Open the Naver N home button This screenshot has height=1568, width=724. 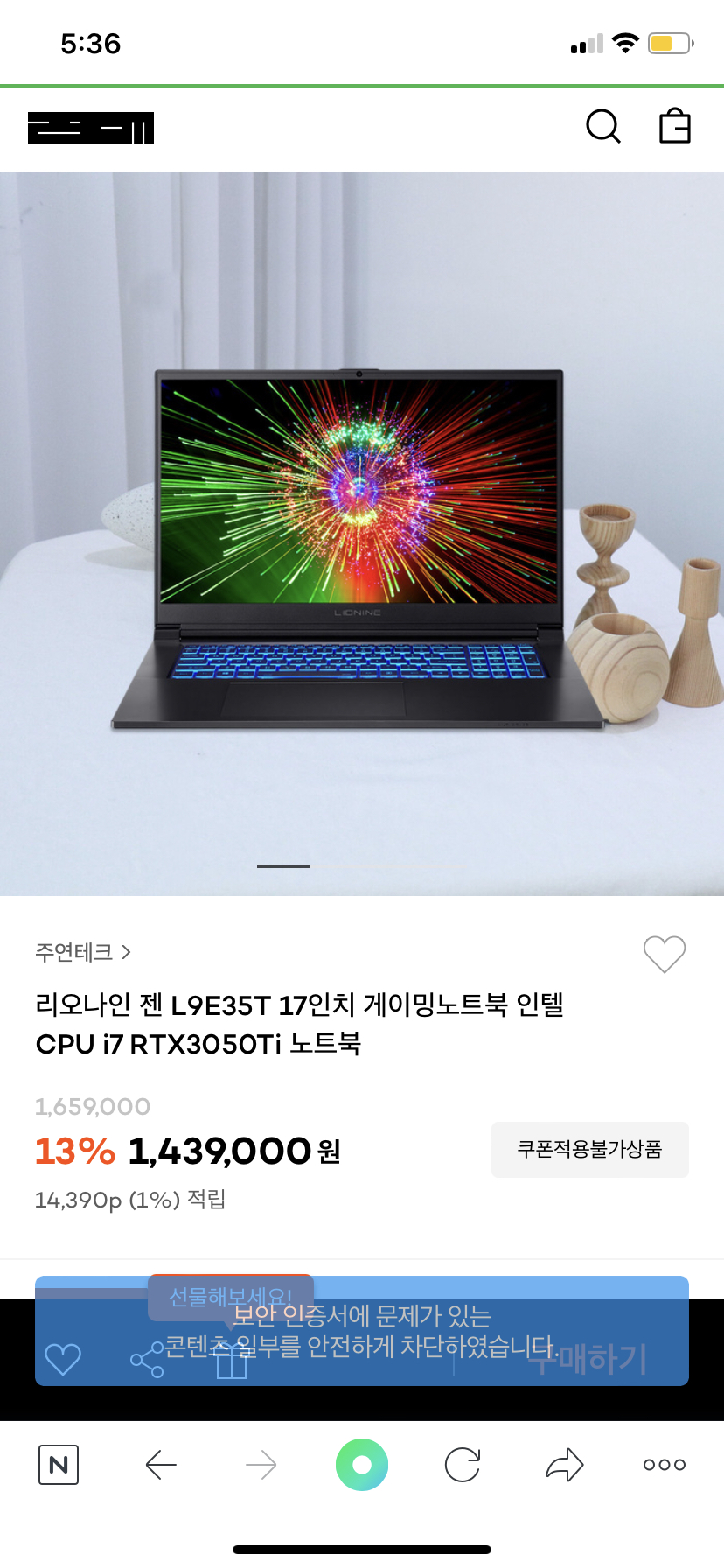(x=59, y=1464)
